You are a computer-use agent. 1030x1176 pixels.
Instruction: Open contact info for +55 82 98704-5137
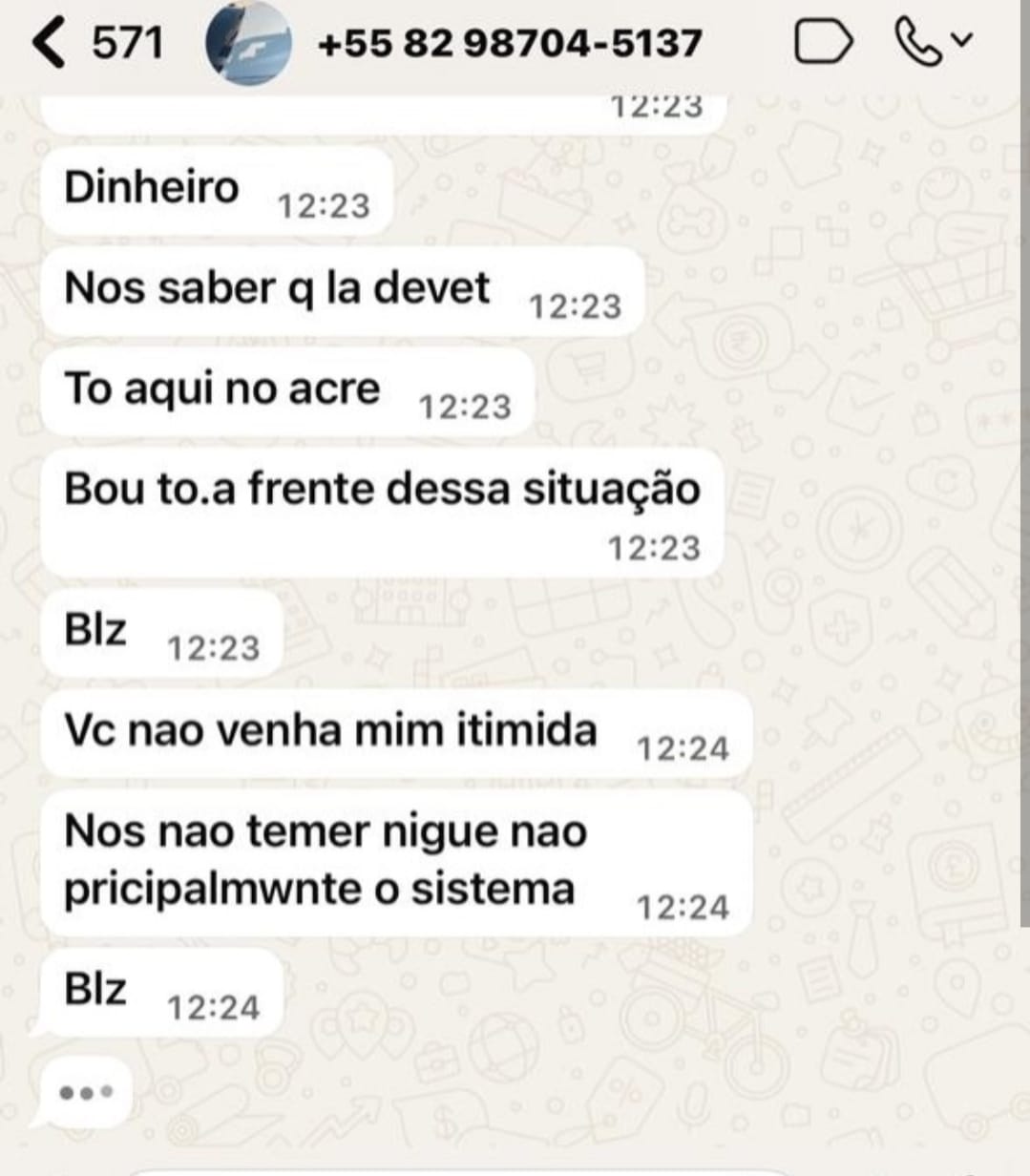pos(509,44)
